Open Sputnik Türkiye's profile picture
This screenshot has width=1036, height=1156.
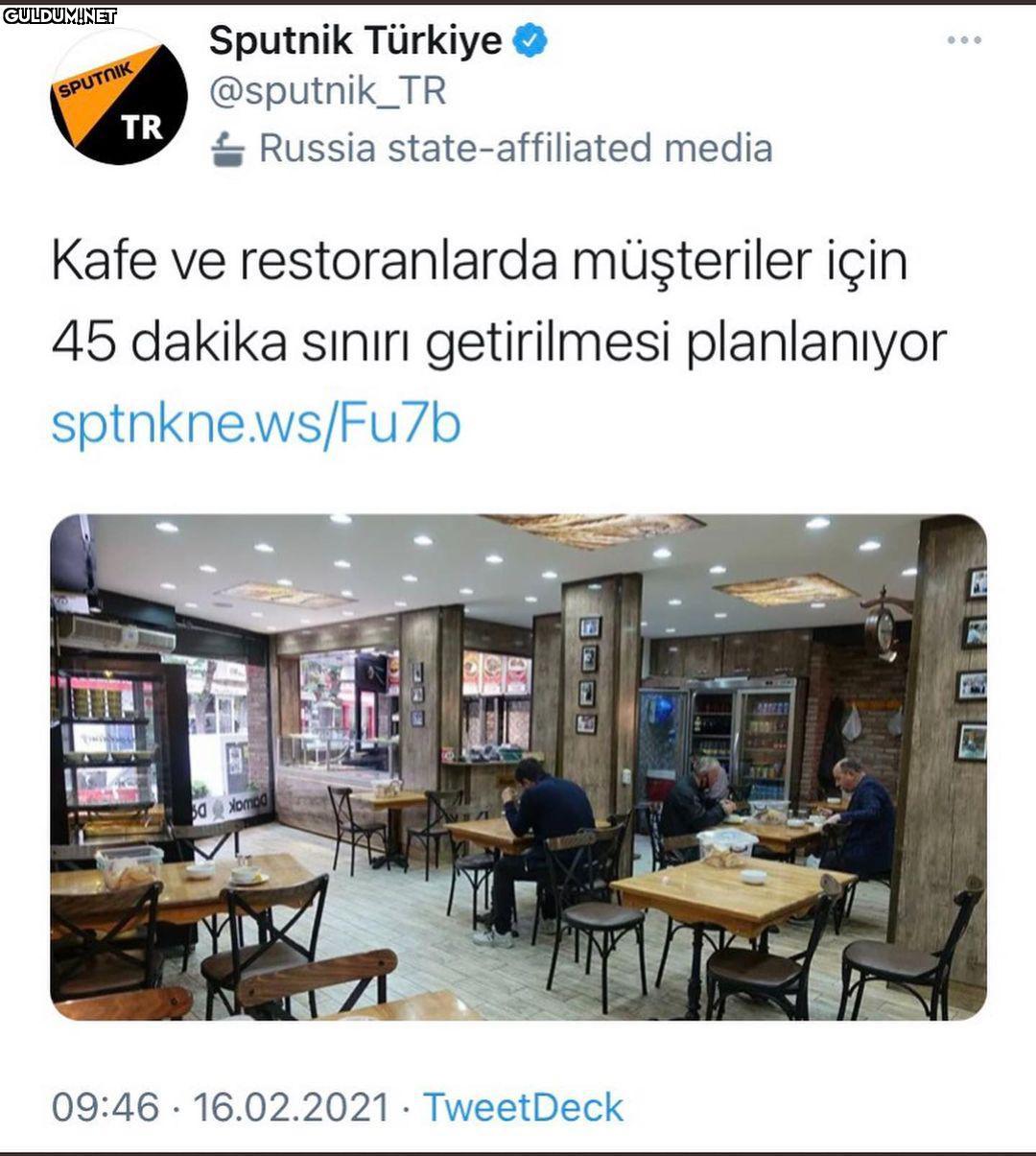click(119, 97)
